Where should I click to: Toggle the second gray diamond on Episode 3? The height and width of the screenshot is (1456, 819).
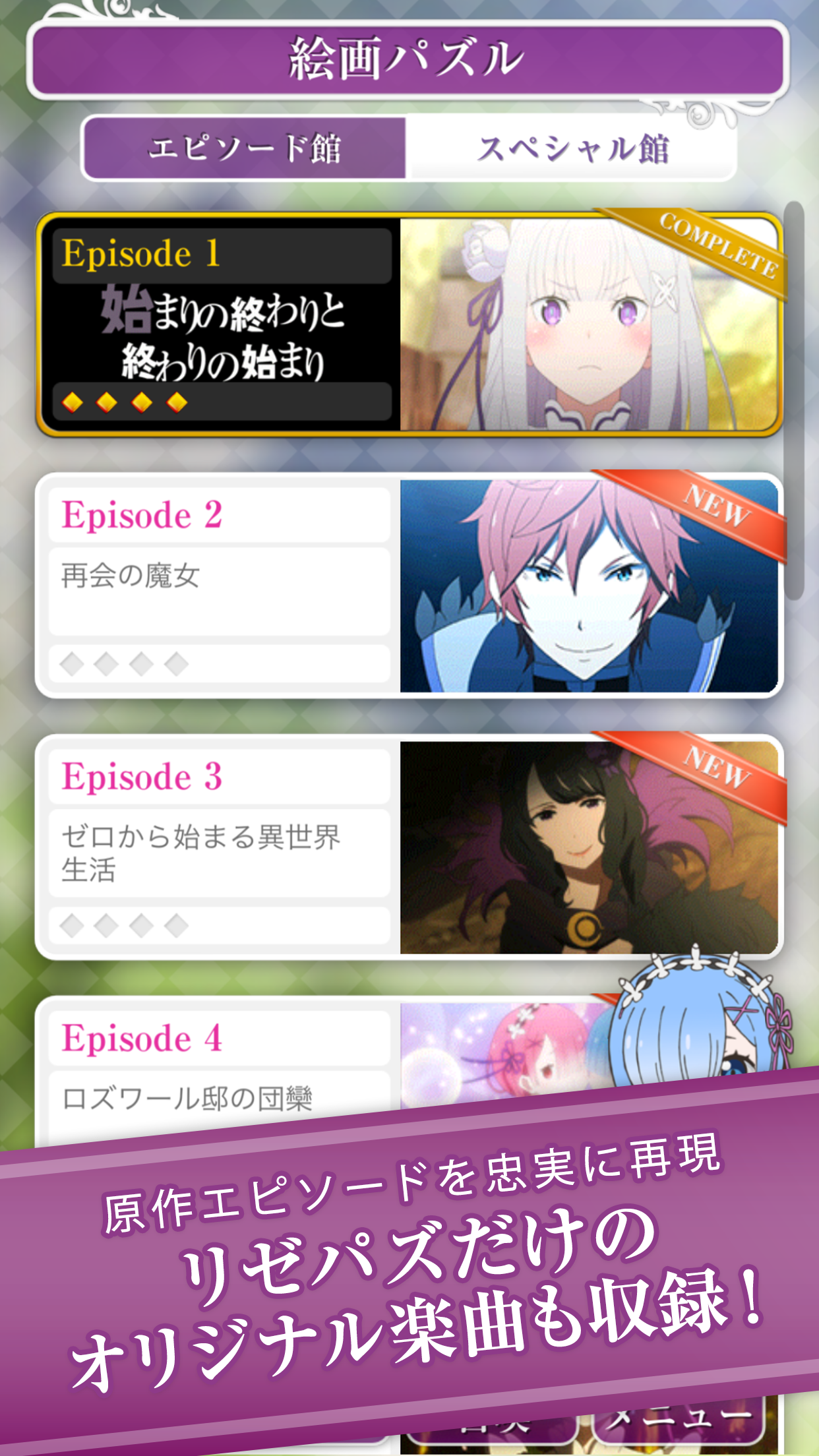pos(107,926)
